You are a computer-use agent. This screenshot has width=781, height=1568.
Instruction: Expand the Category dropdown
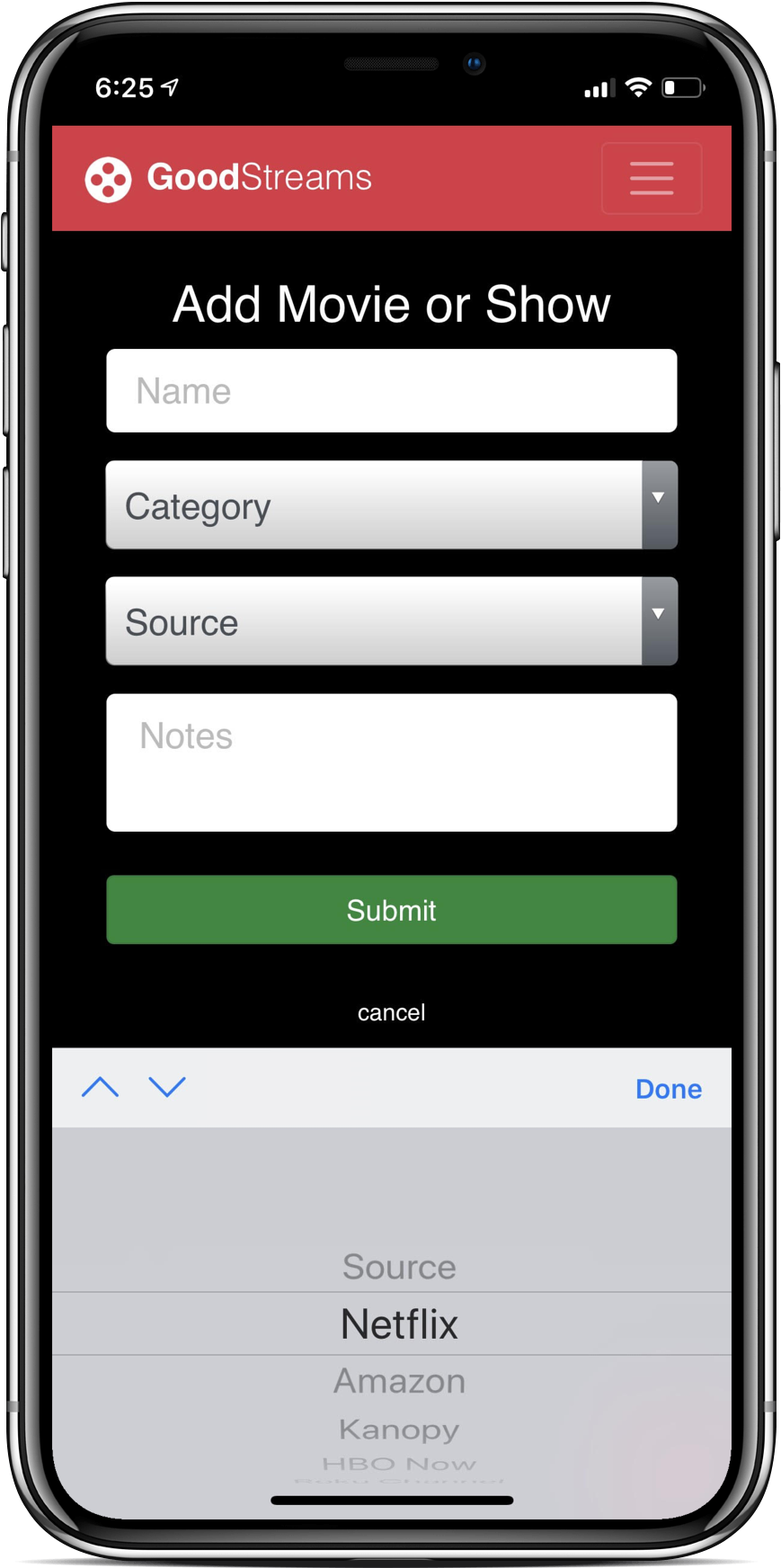391,505
